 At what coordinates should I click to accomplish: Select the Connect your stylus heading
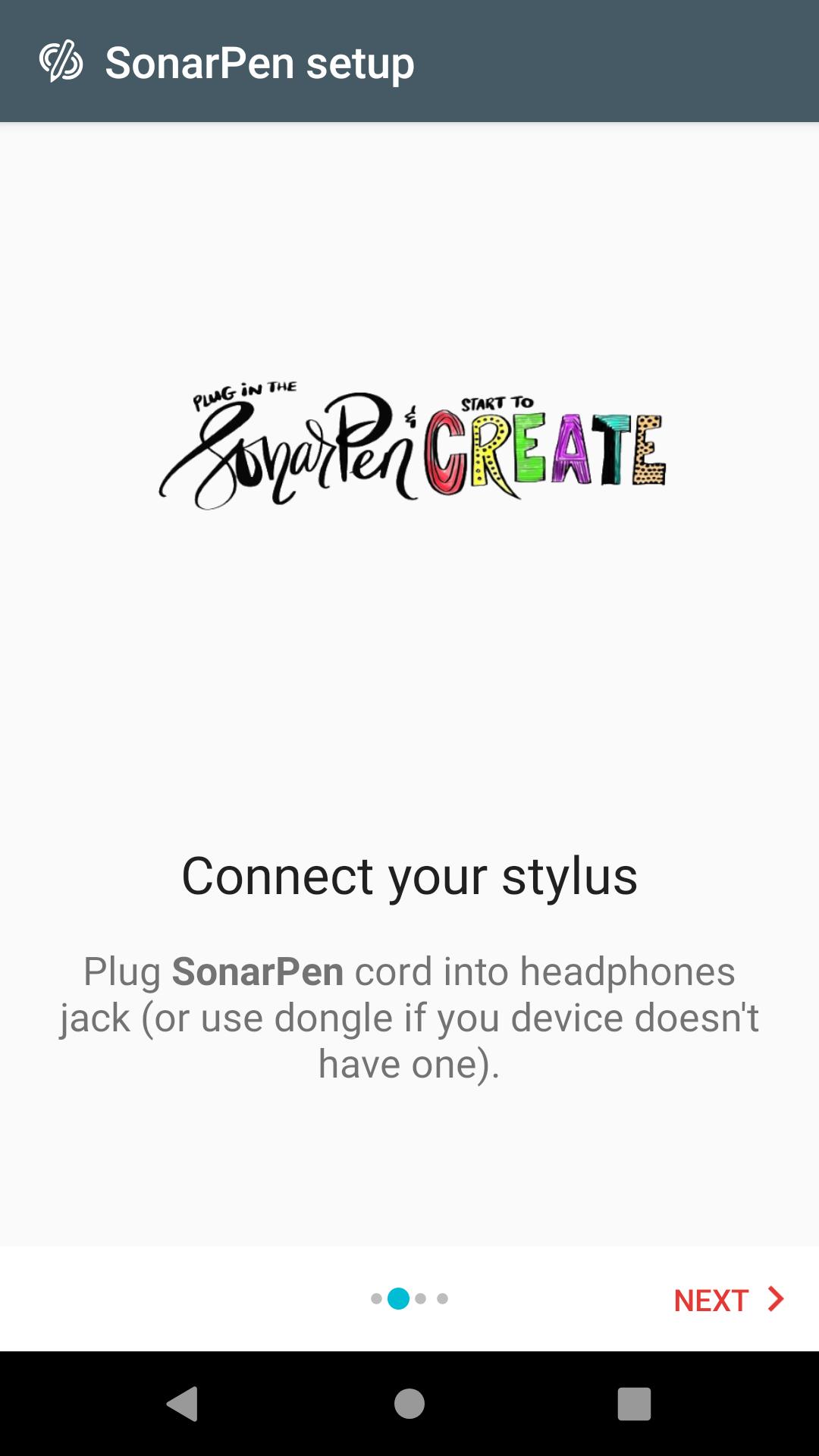click(409, 877)
